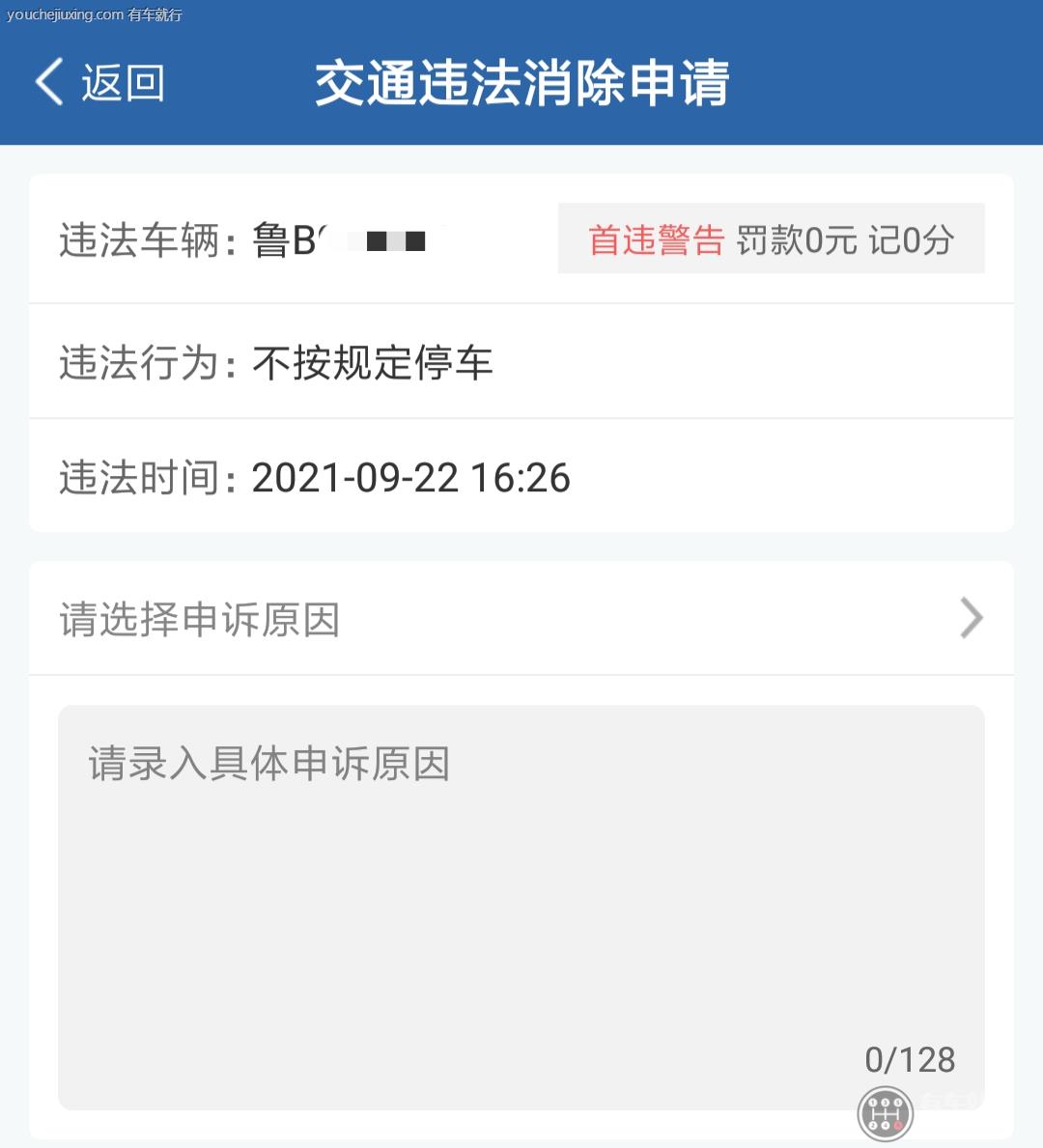Screen dimensions: 1043x1148
Task: Expand the appeal reason picker via its arrow
Action: pos(970,617)
